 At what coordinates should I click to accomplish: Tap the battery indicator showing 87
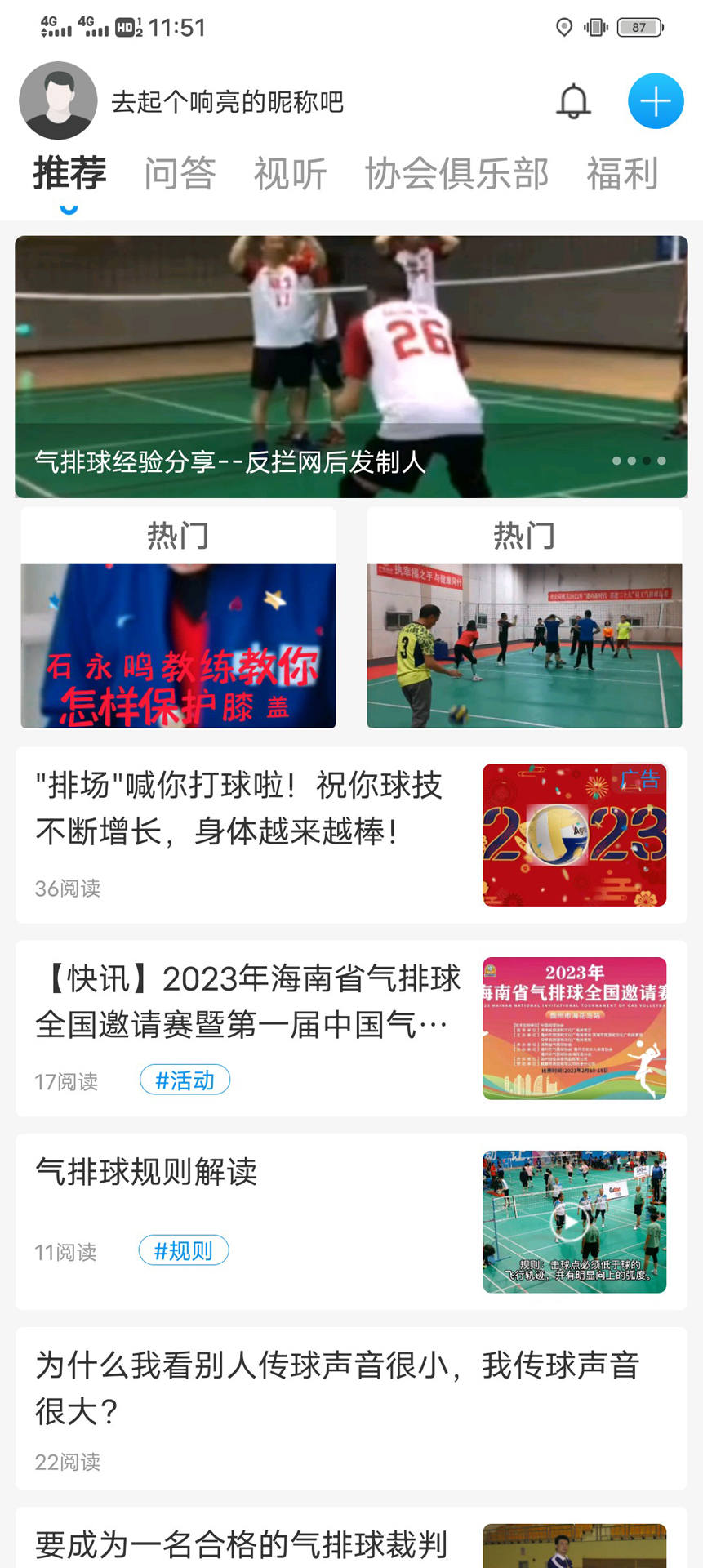click(x=641, y=27)
